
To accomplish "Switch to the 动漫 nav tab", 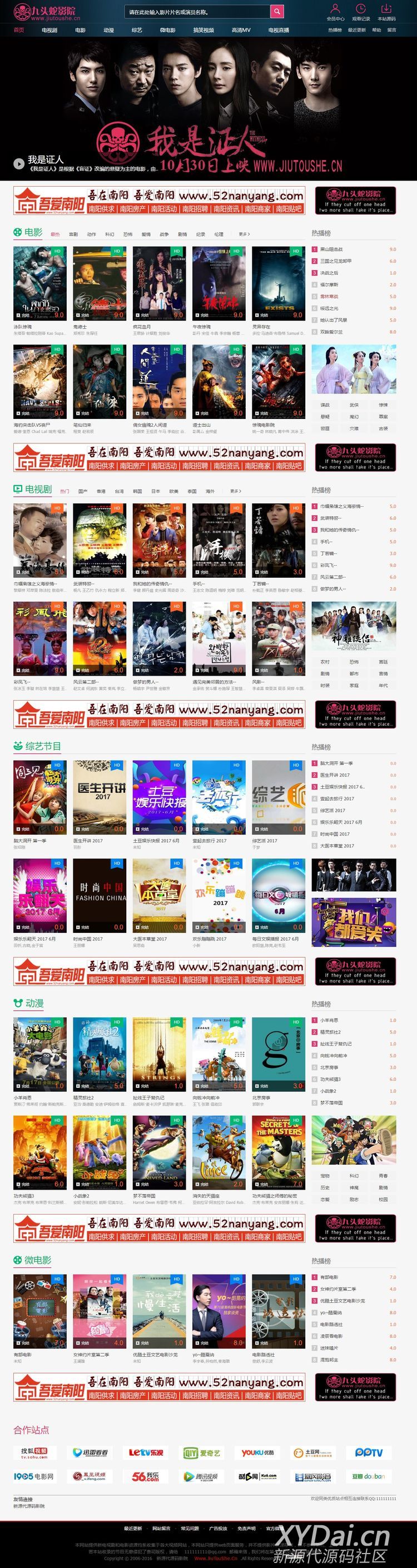I will click(108, 30).
